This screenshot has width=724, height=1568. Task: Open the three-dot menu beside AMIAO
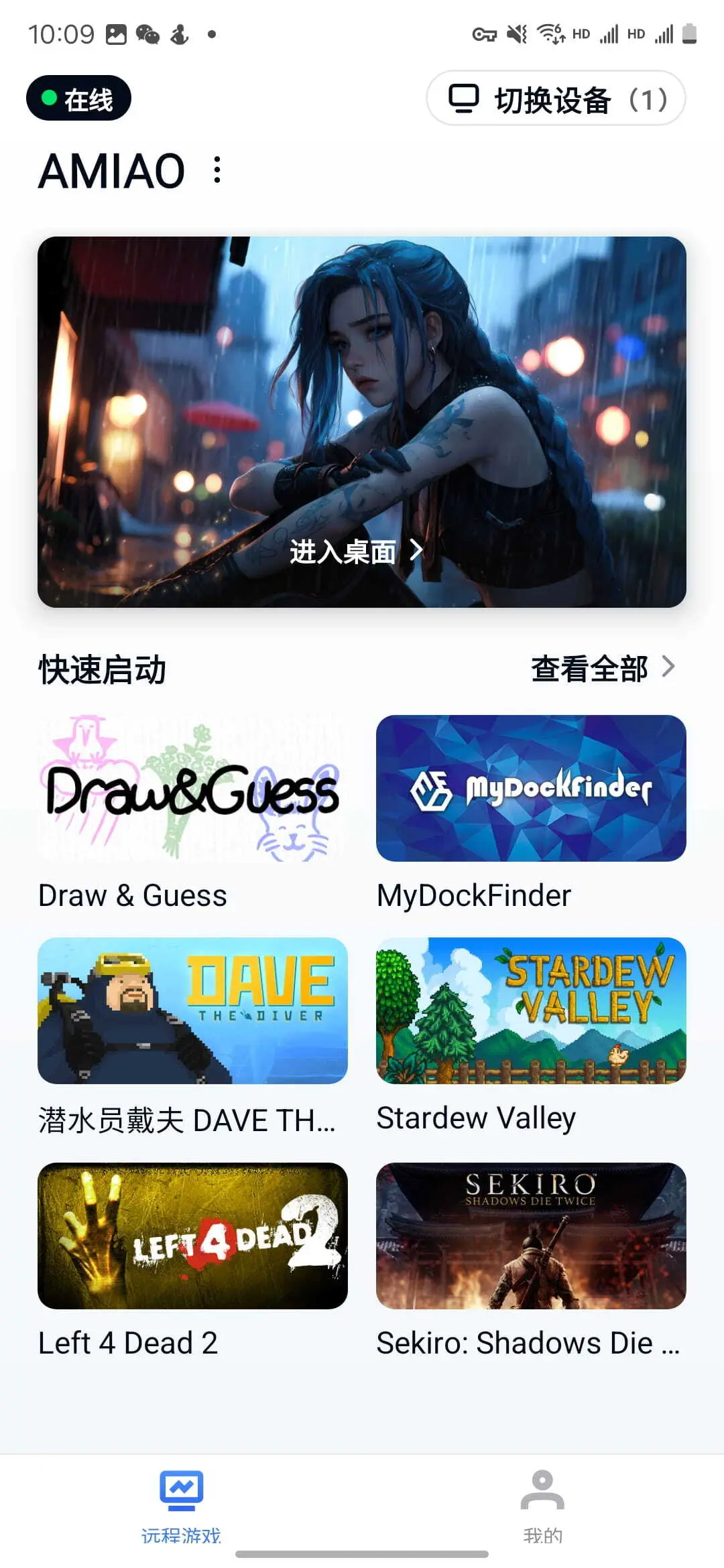[217, 170]
